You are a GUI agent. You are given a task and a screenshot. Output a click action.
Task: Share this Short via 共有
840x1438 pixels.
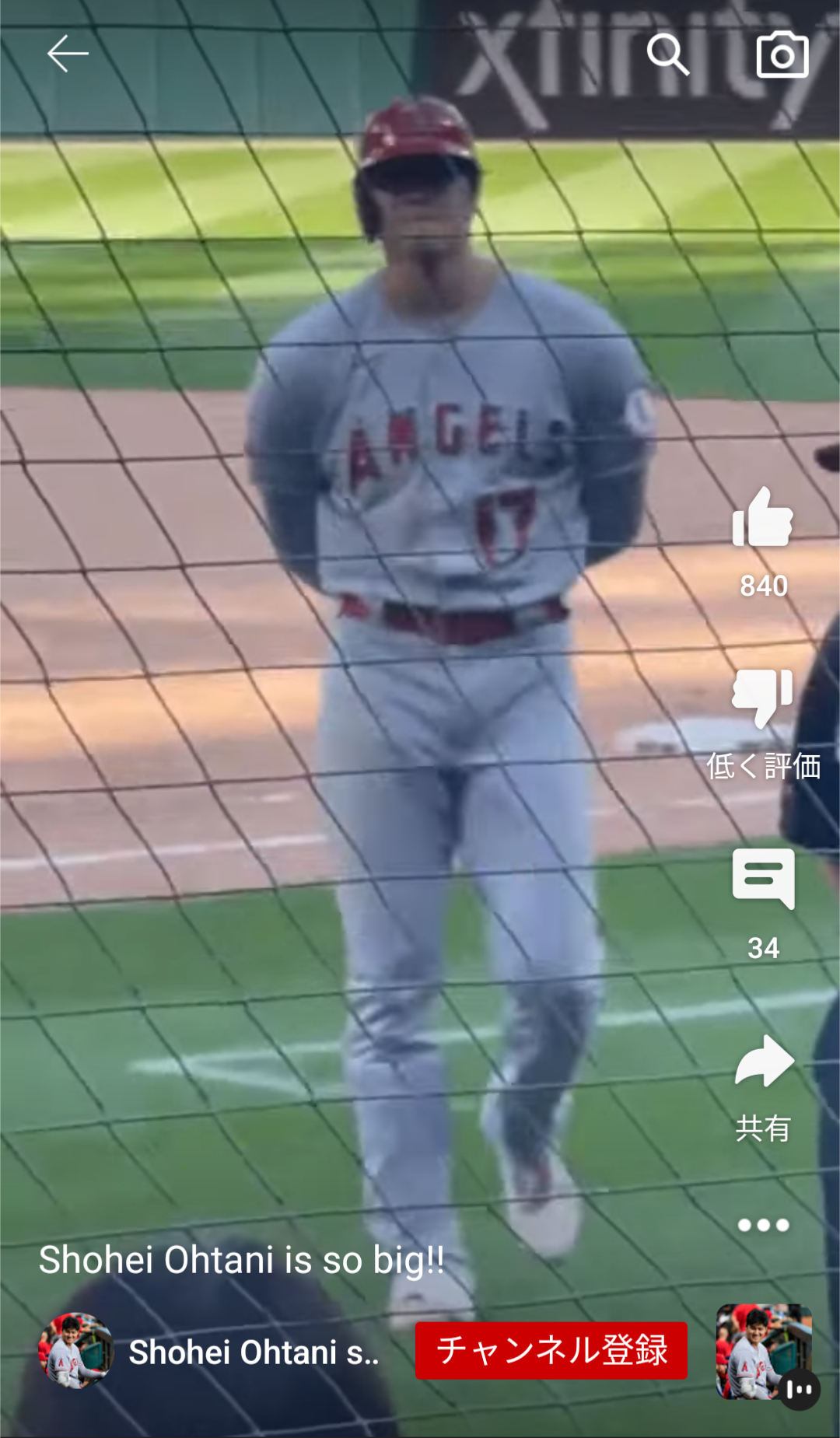(764, 1061)
